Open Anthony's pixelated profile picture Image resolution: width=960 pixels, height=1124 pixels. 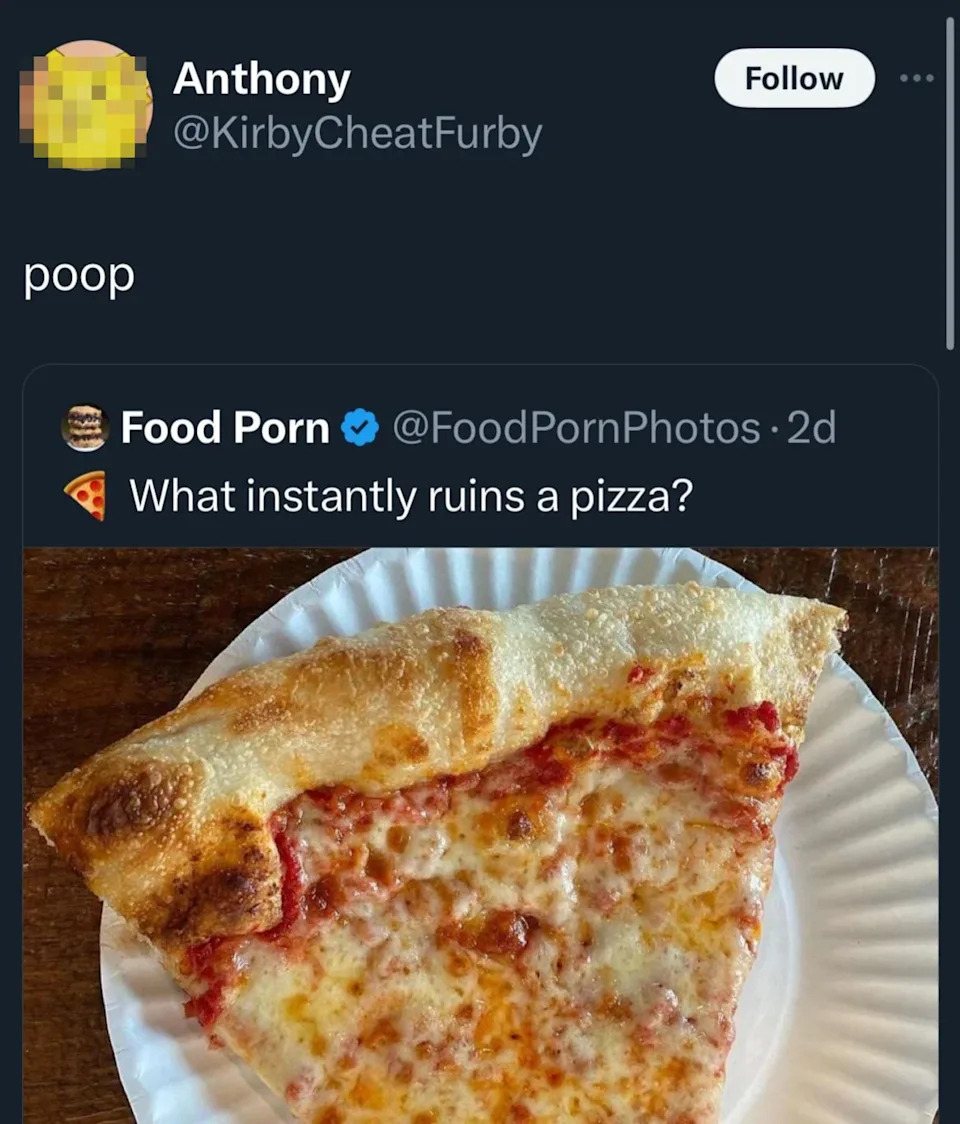coord(86,105)
